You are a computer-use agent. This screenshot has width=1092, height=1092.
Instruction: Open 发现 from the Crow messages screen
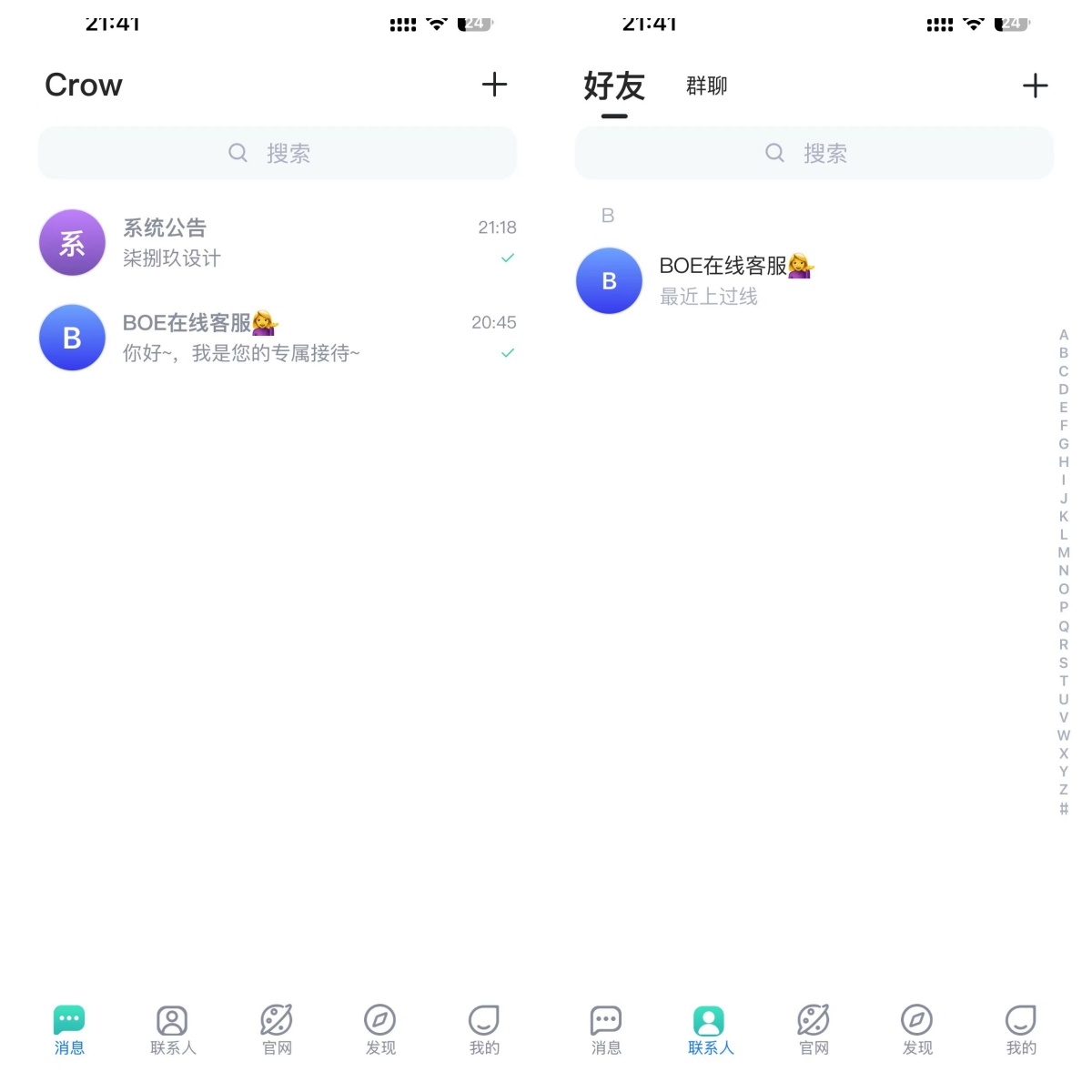(380, 1030)
